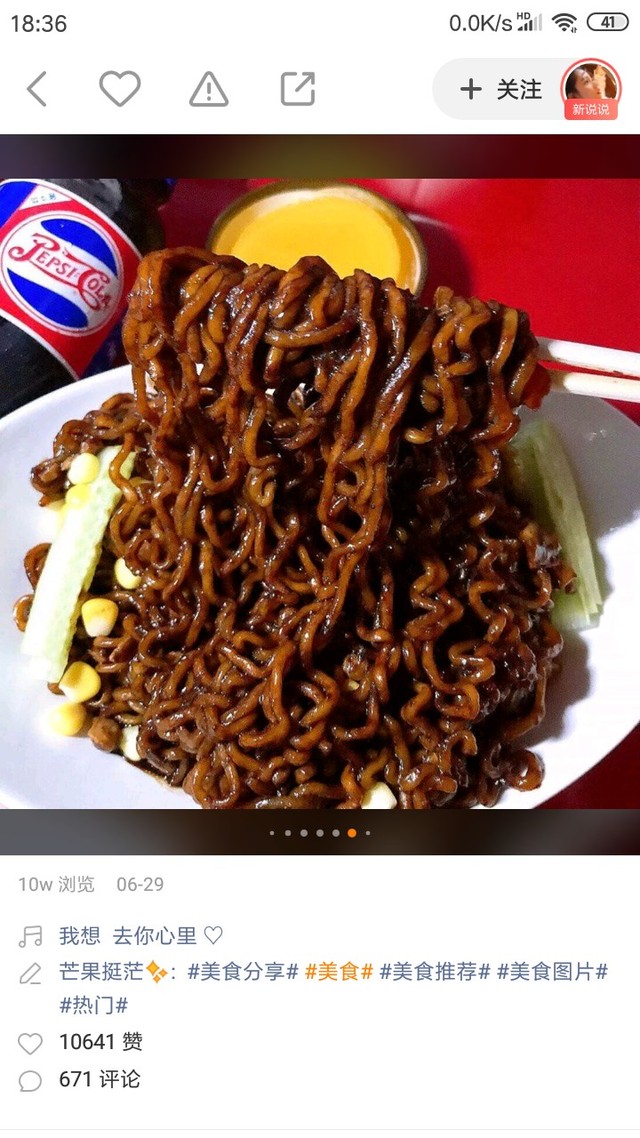The width and height of the screenshot is (640, 1138).
Task: Open the #美食分享# hashtag
Action: [x=243, y=972]
